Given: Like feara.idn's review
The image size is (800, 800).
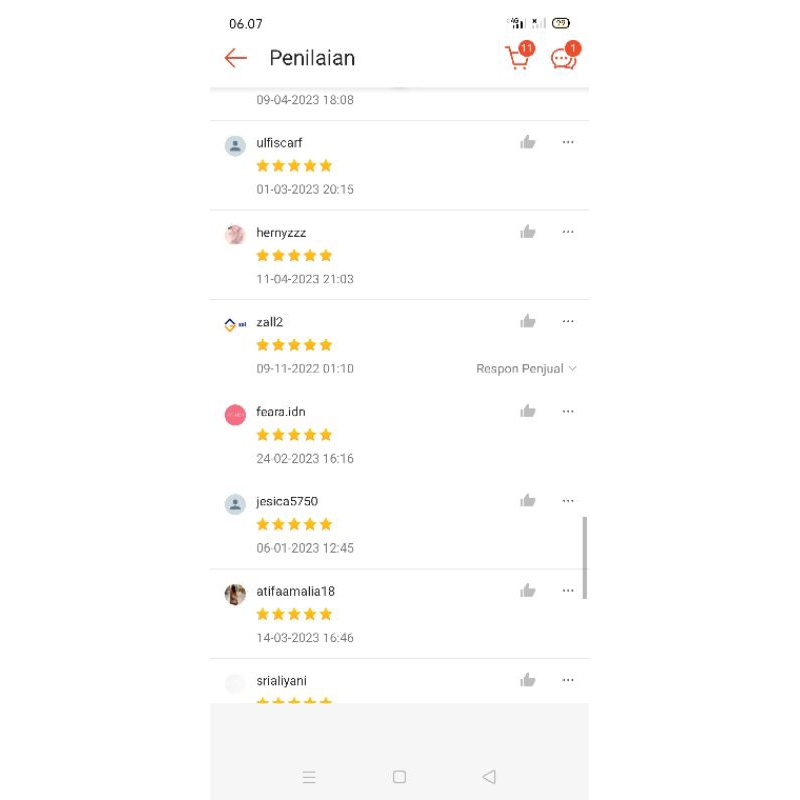Looking at the screenshot, I should tap(528, 411).
